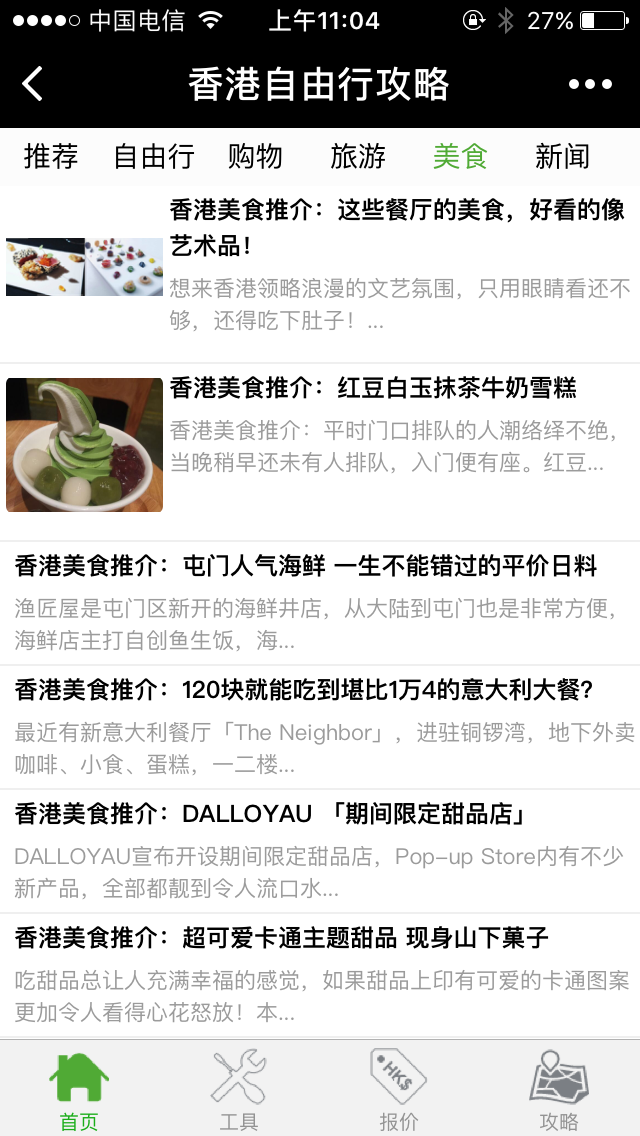
Task: Switch to the 新闻 tab
Action: click(562, 157)
